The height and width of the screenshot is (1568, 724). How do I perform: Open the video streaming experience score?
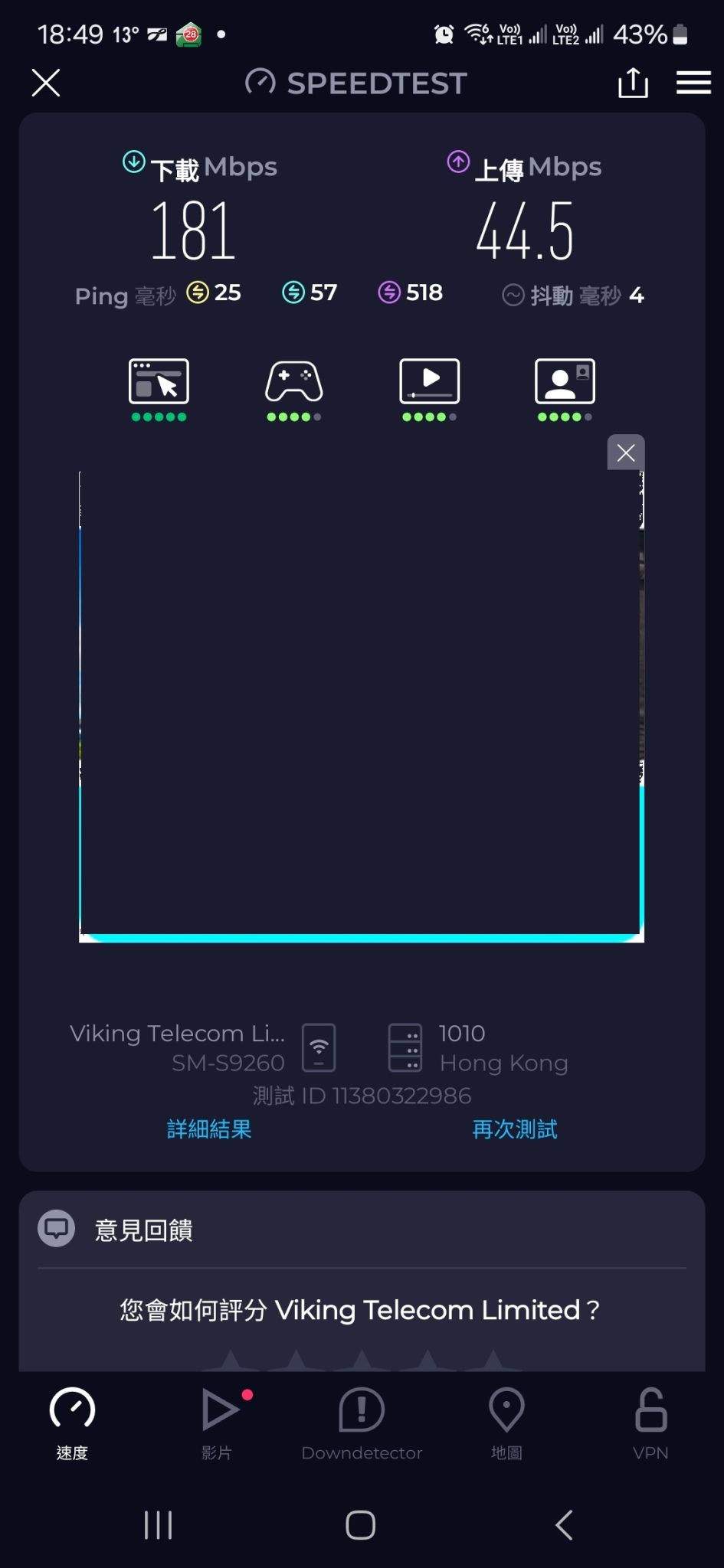coord(429,389)
